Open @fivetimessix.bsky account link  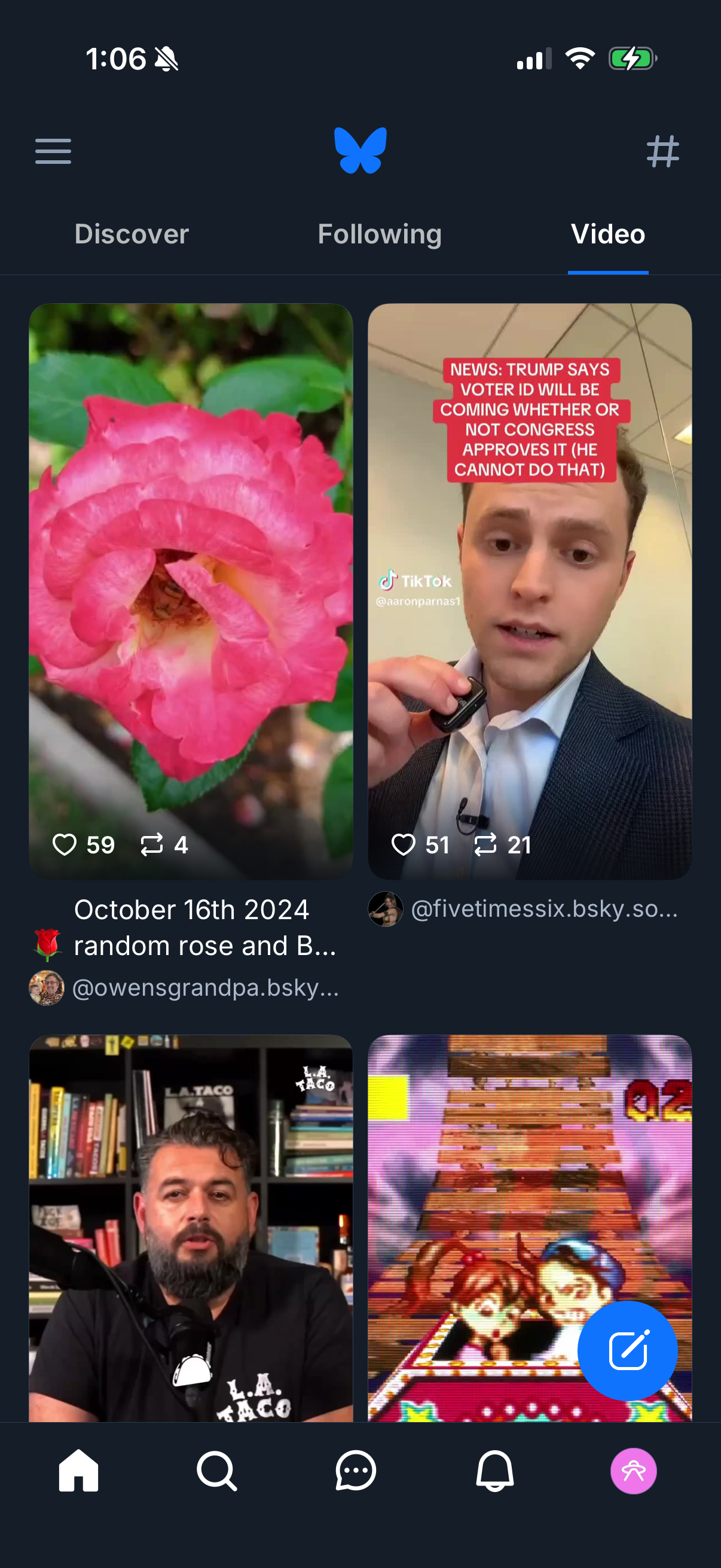(544, 908)
